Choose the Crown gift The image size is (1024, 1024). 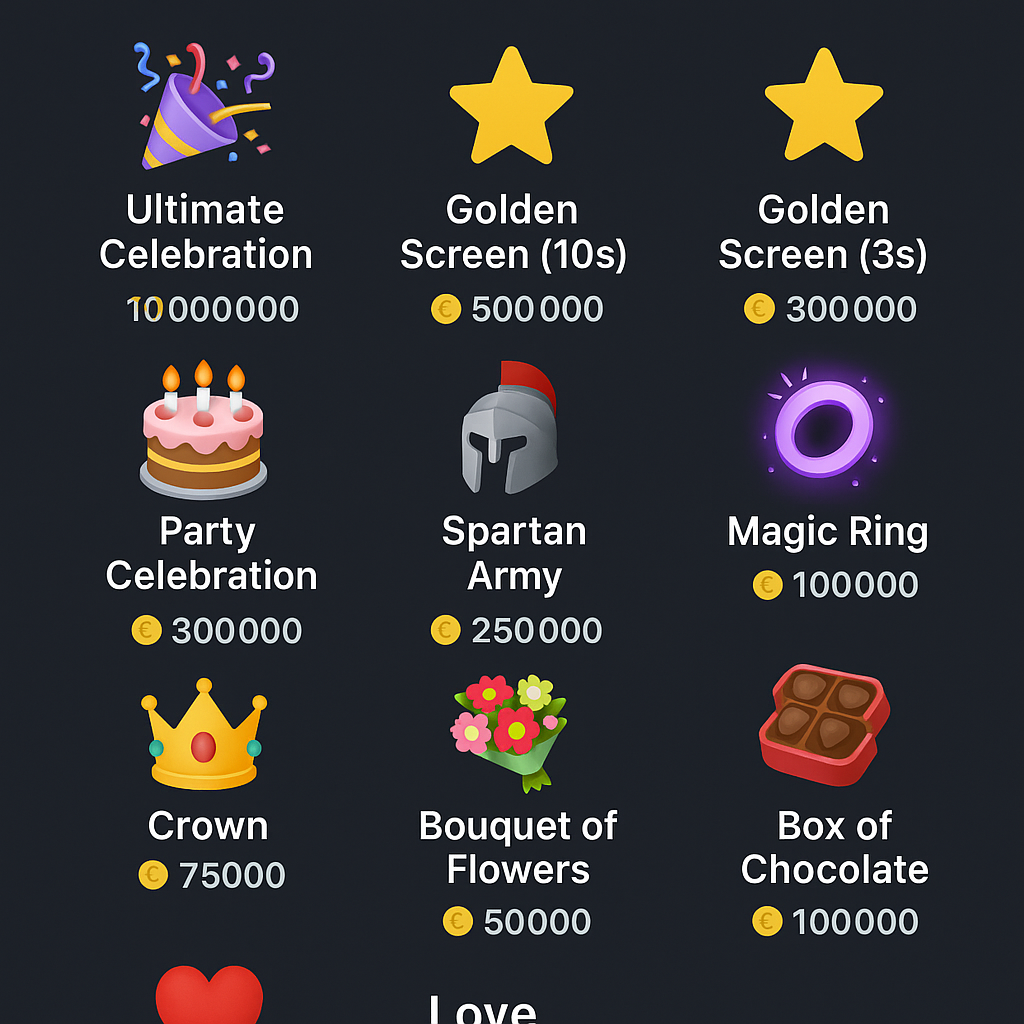pos(204,735)
